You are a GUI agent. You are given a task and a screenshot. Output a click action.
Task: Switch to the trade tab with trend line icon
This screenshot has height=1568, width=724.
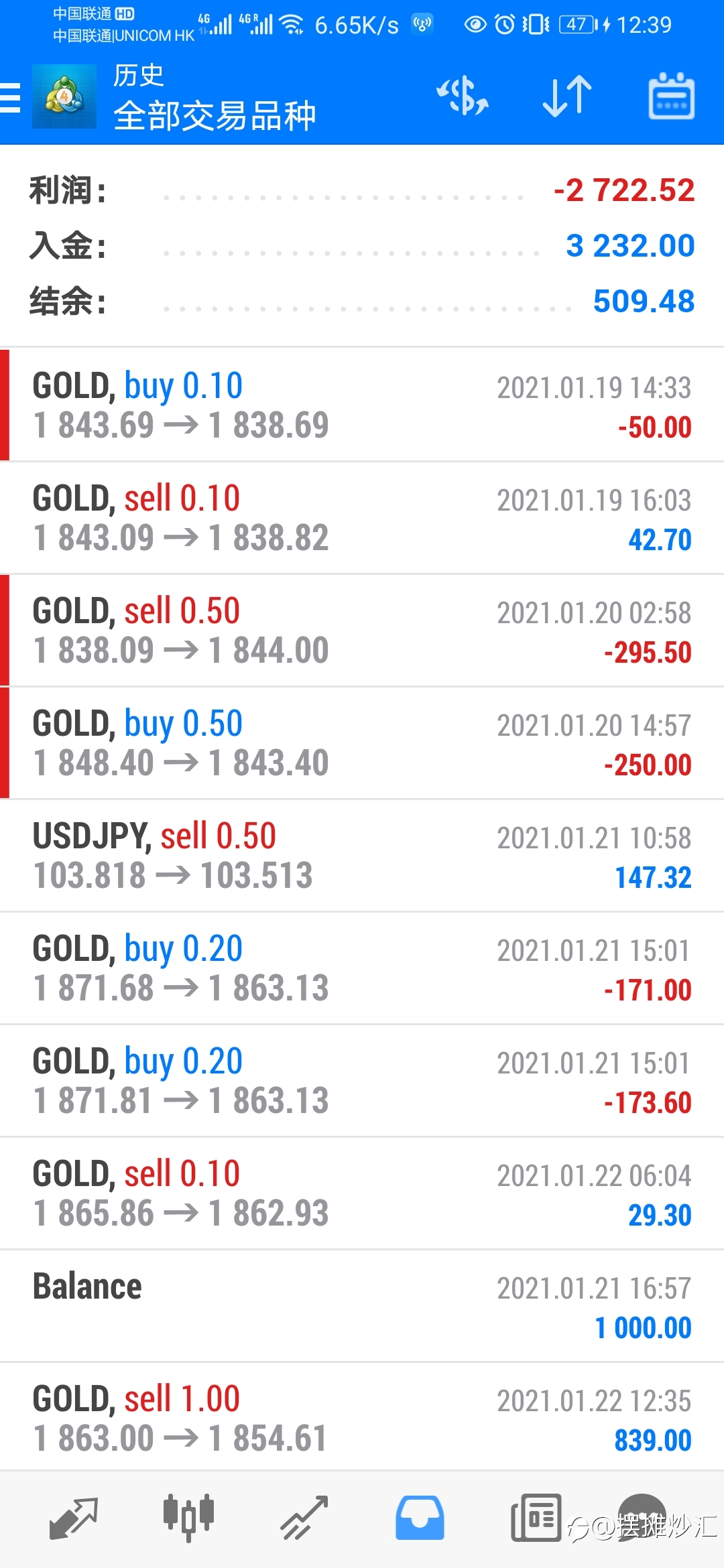pos(304,1518)
